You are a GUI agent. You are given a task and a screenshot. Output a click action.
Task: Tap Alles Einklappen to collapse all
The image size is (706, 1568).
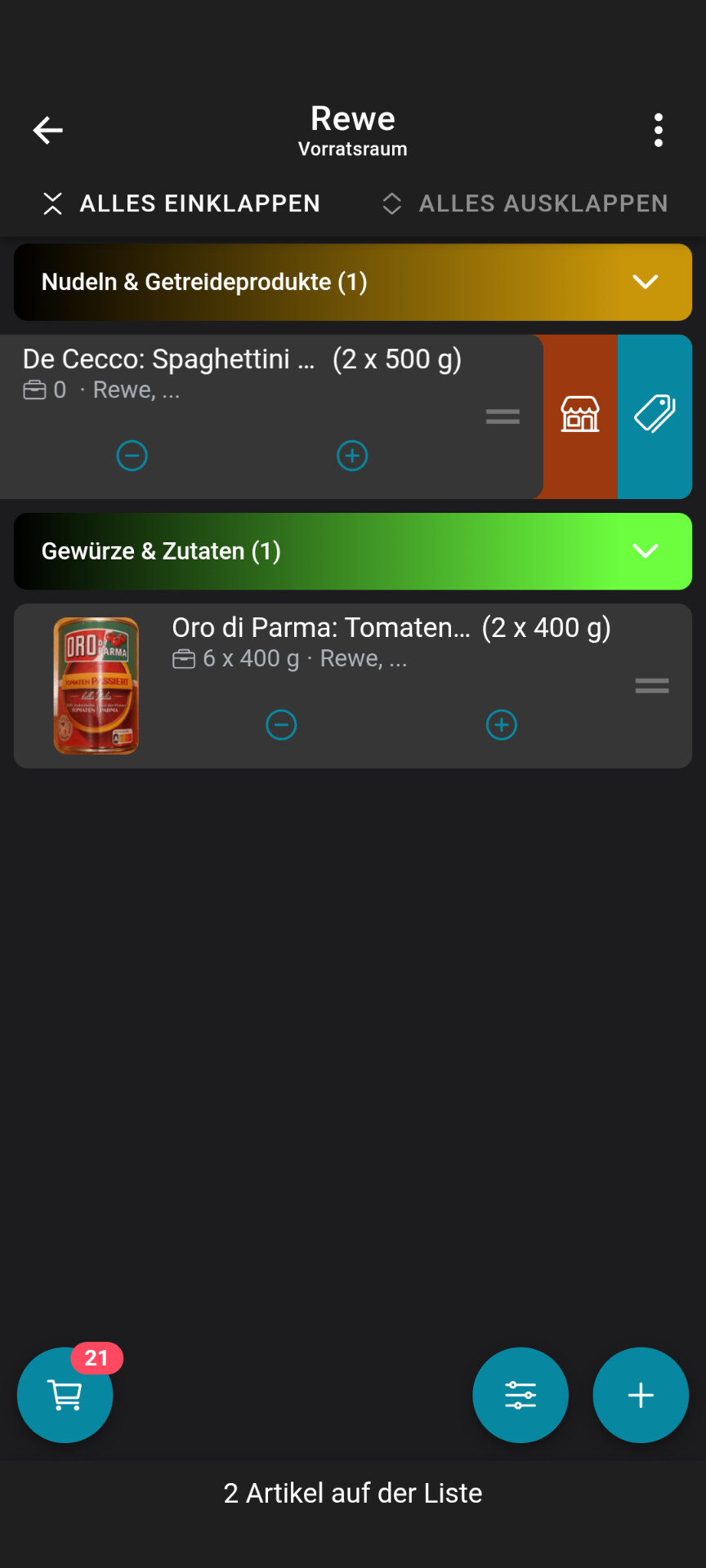pyautogui.click(x=181, y=203)
